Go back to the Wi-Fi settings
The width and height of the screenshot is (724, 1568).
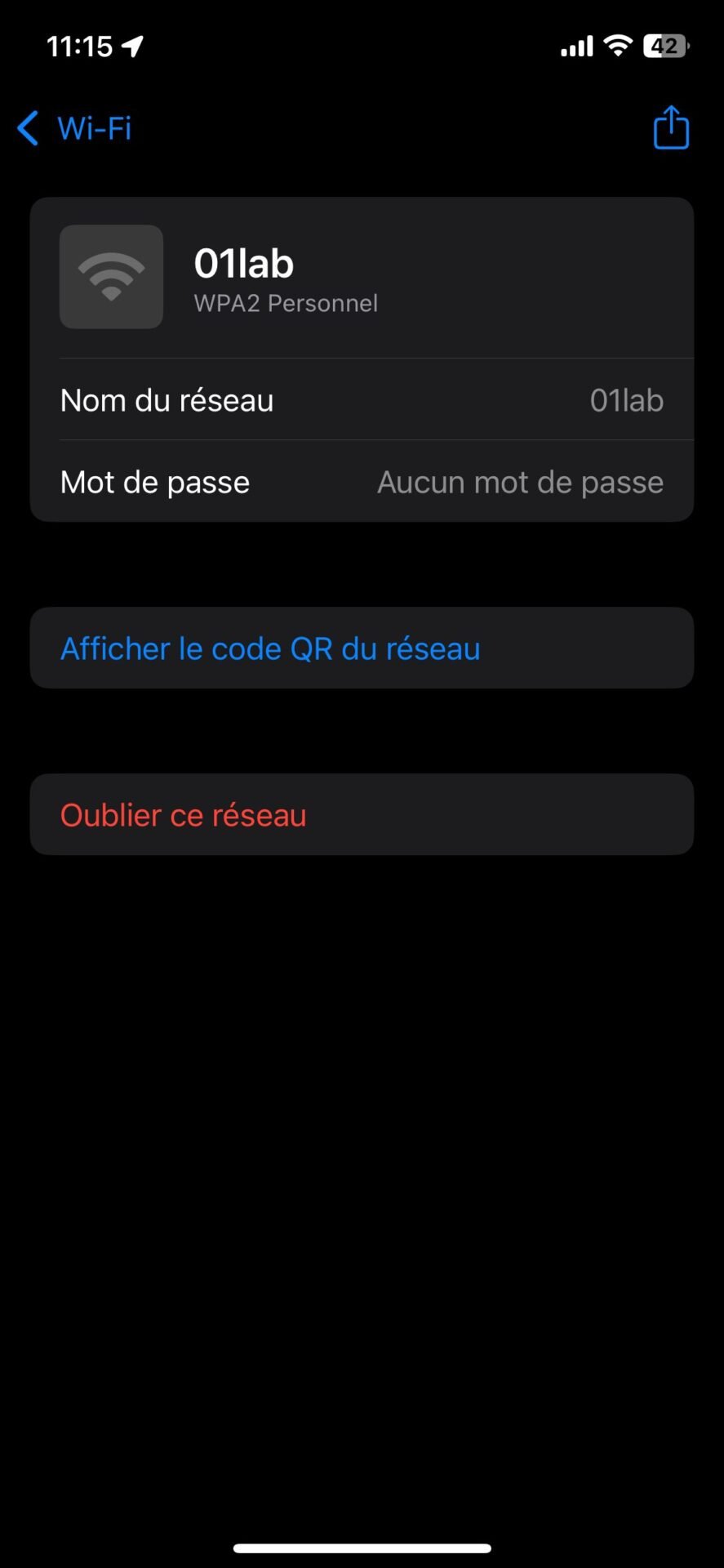(x=74, y=128)
